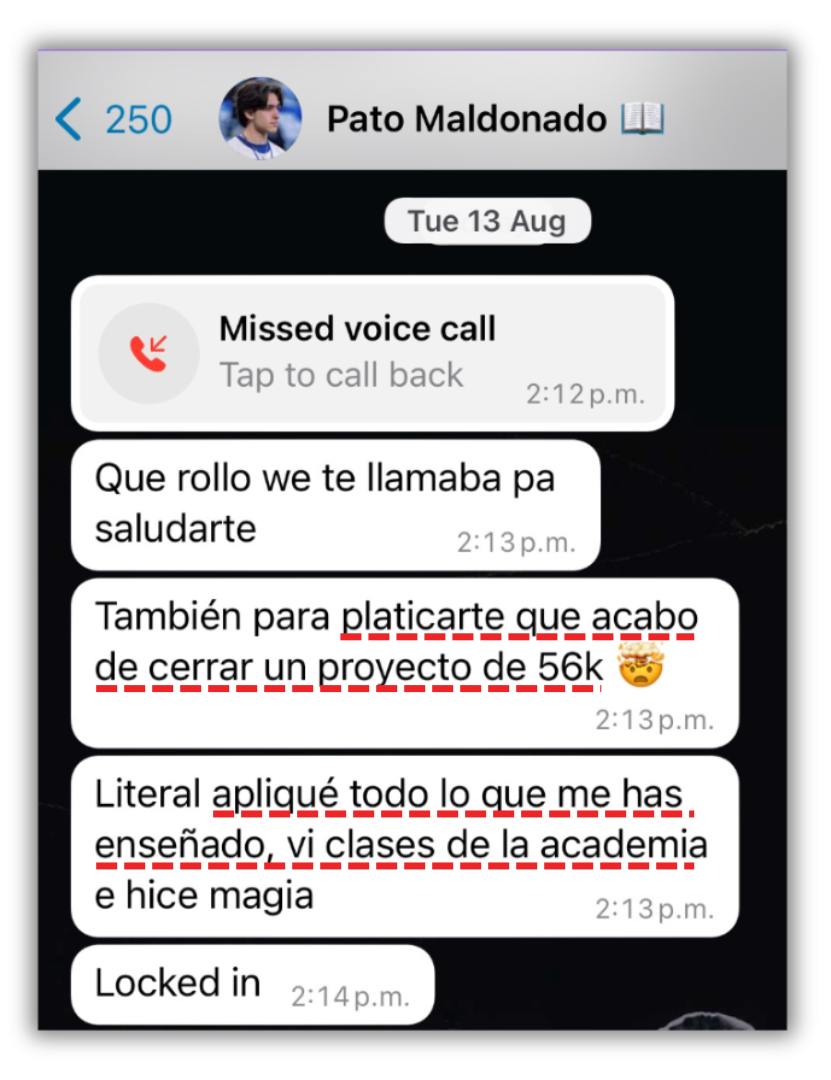Open Pato Maldonado's contact info
The height and width of the screenshot is (1080, 831).
(465, 120)
